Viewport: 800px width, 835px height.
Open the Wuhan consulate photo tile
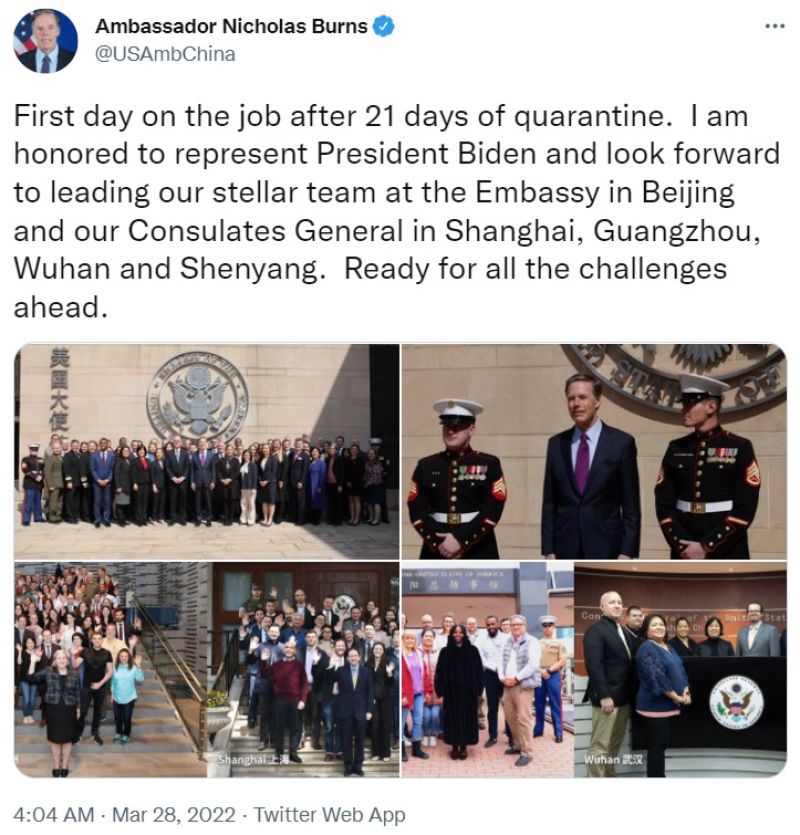pos(680,669)
